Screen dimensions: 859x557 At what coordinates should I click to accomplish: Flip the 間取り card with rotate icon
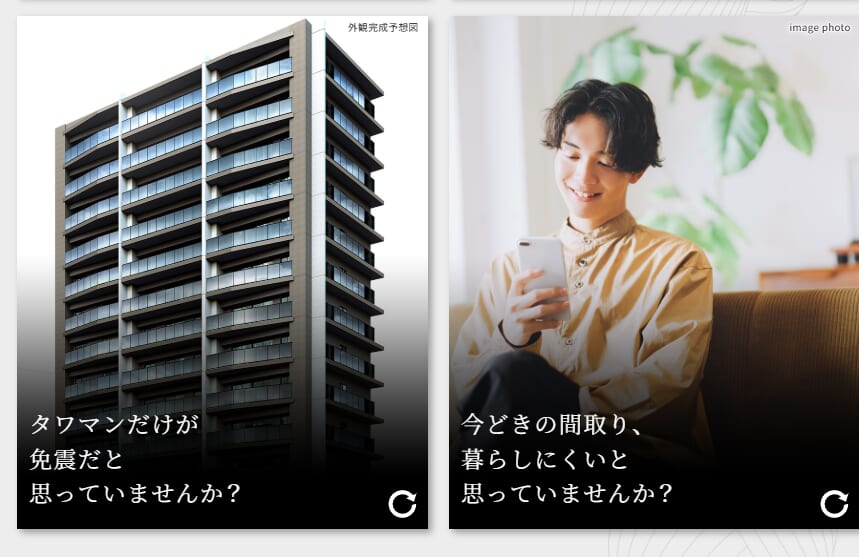pos(833,504)
